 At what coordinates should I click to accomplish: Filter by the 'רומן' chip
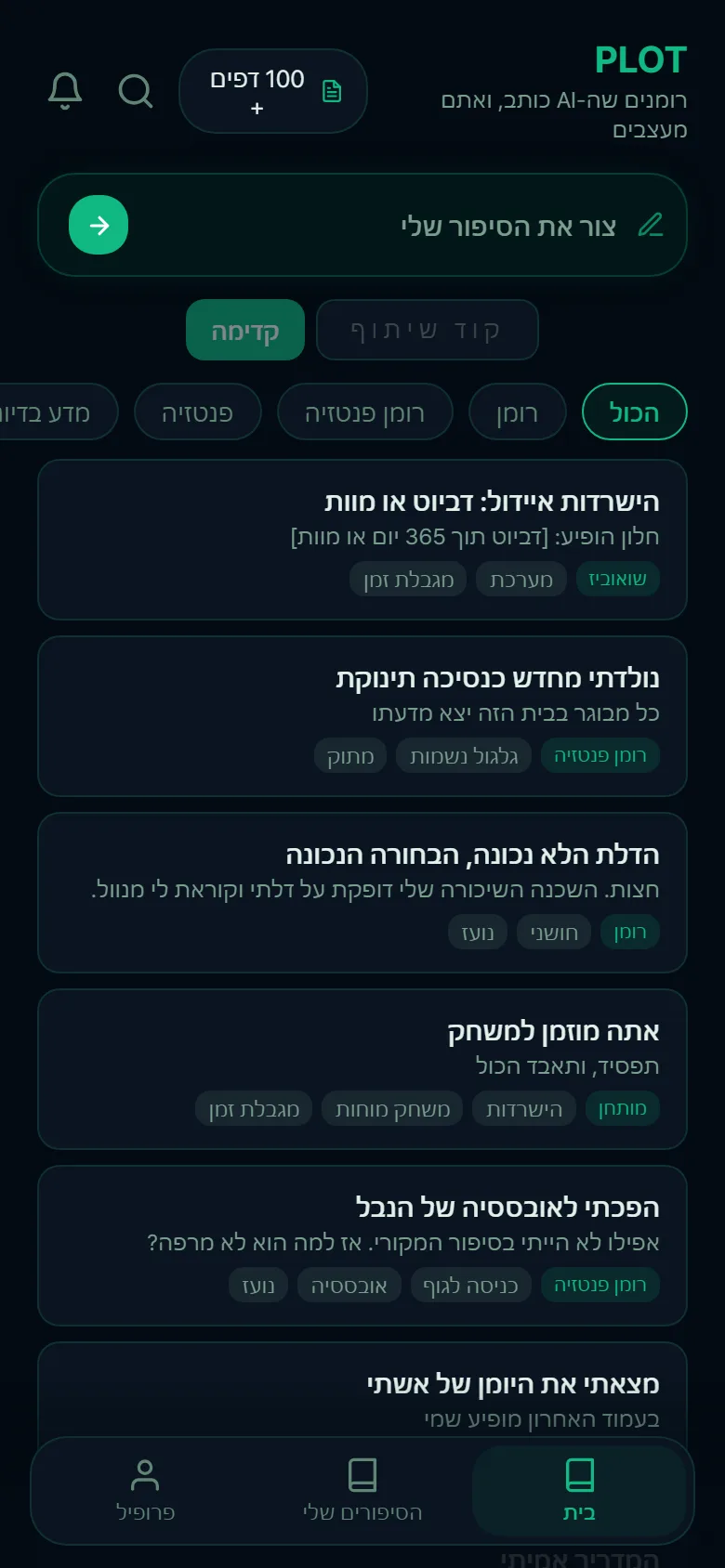tap(518, 412)
